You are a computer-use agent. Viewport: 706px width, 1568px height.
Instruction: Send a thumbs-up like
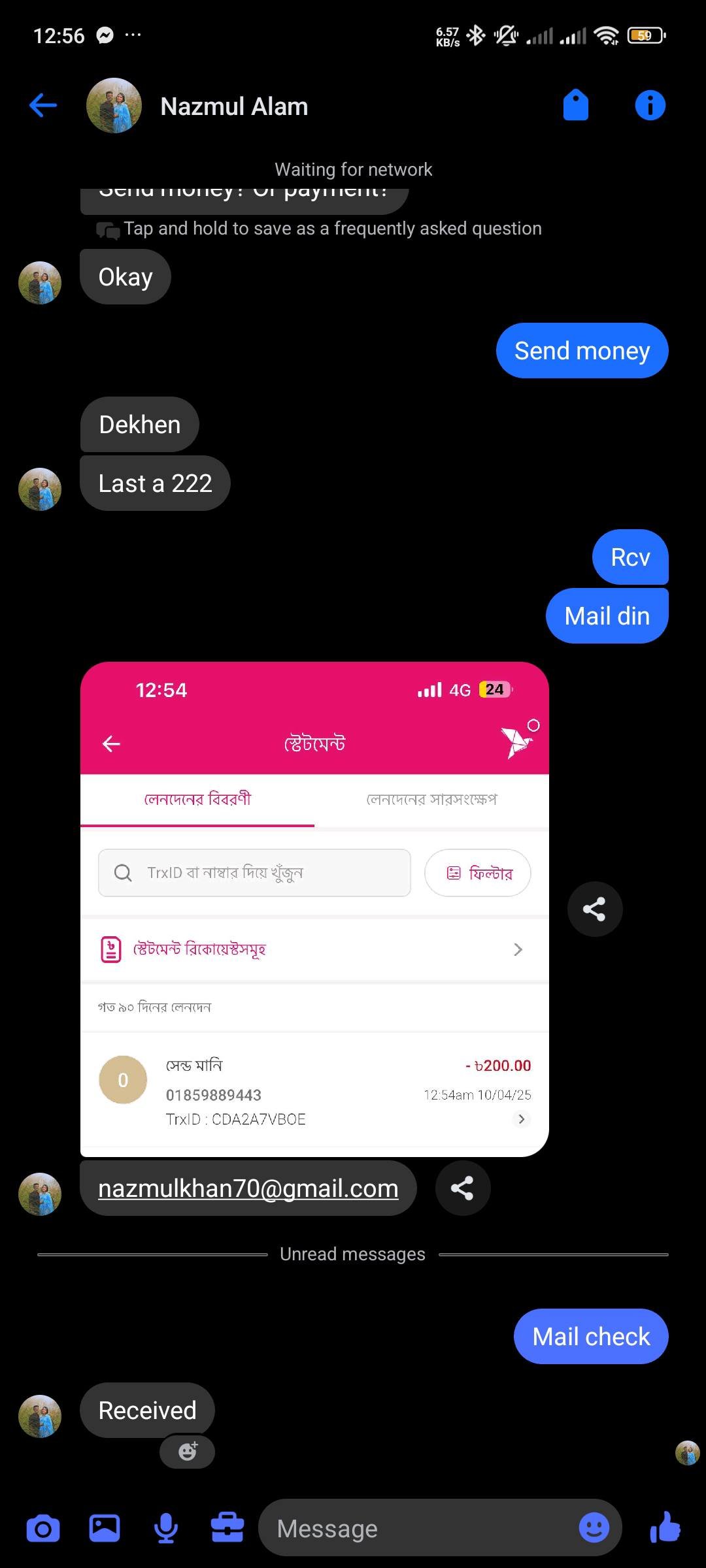coord(665,1528)
